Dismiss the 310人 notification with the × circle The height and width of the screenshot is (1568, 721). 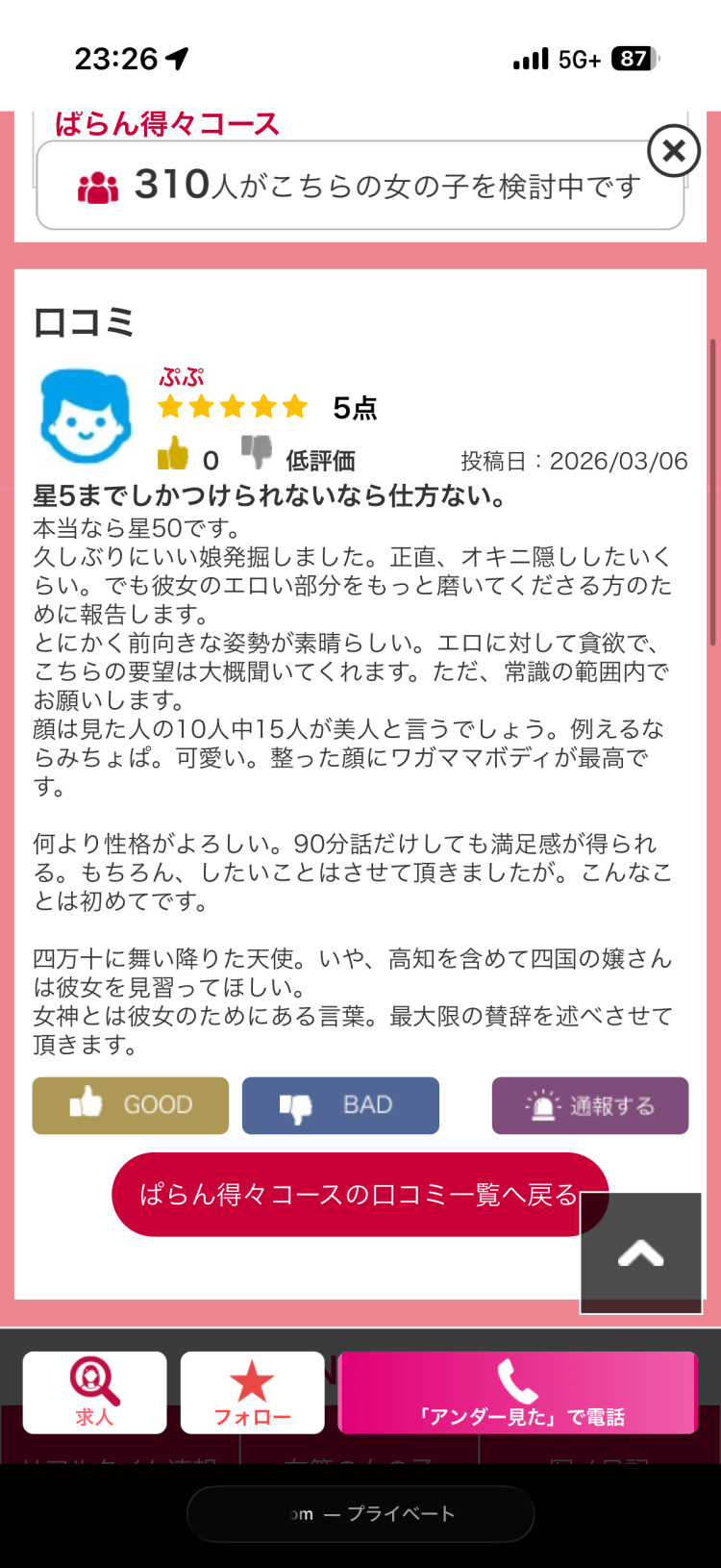675,151
